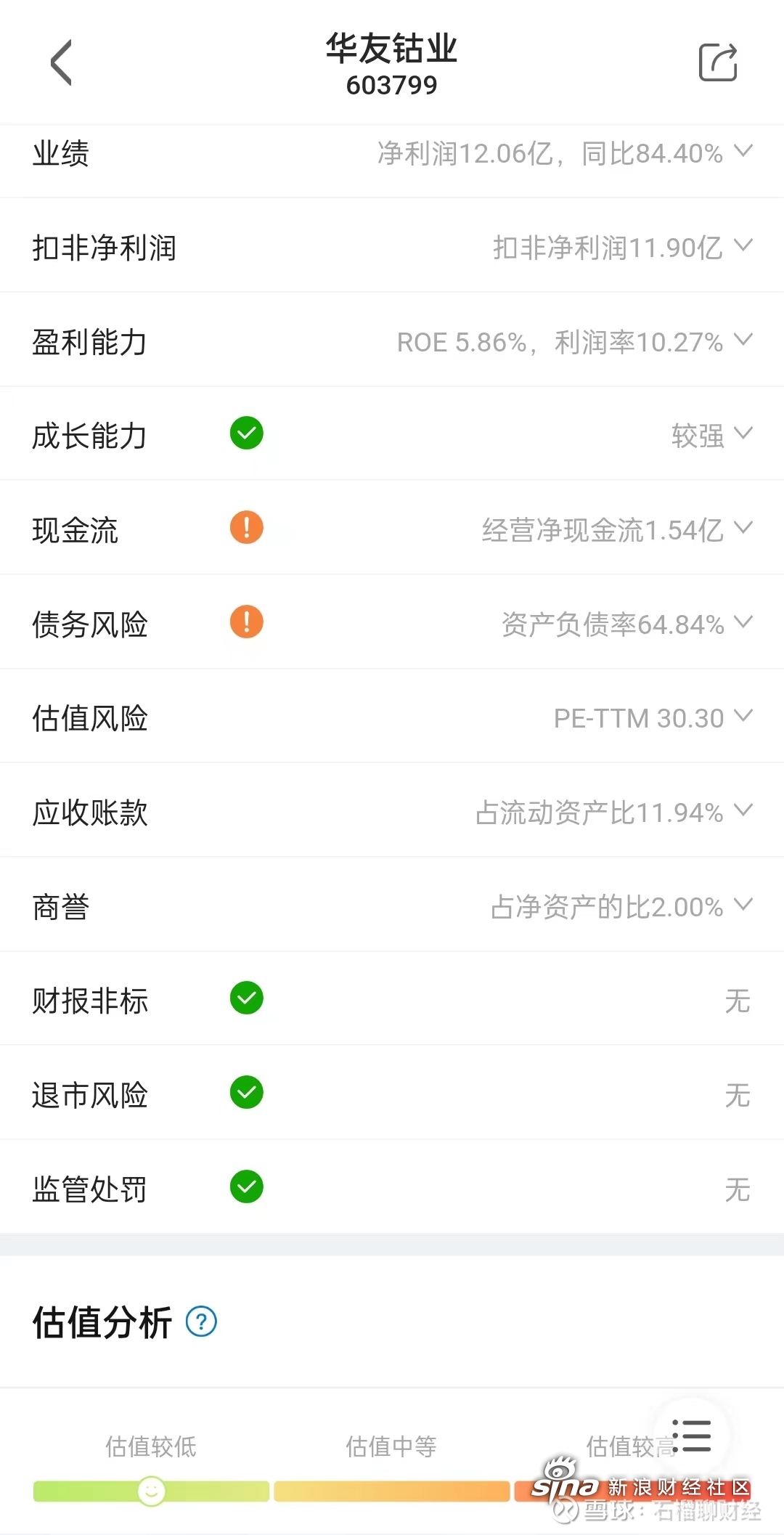Expand the 应收账款 row
This screenshot has width=784, height=1535.
click(392, 813)
